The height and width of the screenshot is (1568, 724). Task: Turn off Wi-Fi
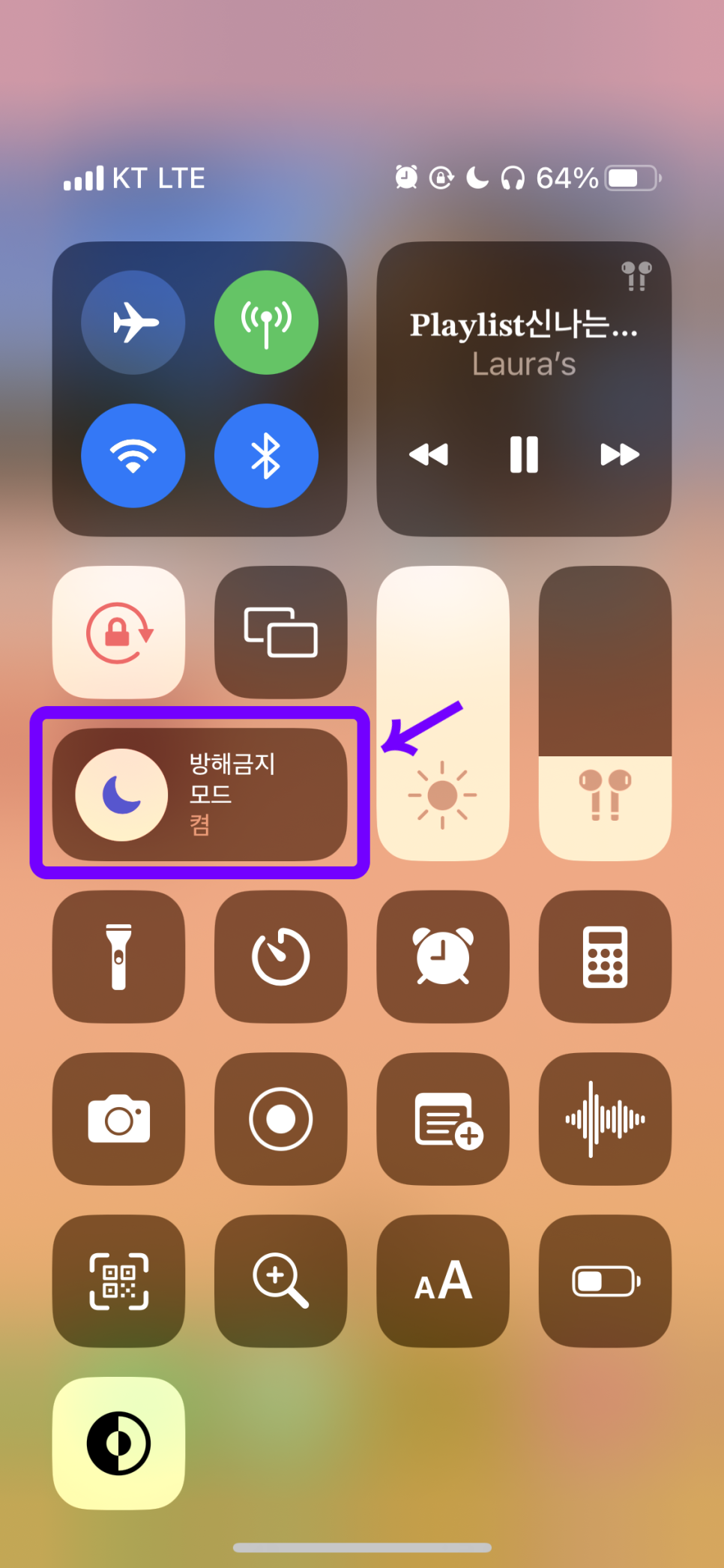click(x=133, y=456)
